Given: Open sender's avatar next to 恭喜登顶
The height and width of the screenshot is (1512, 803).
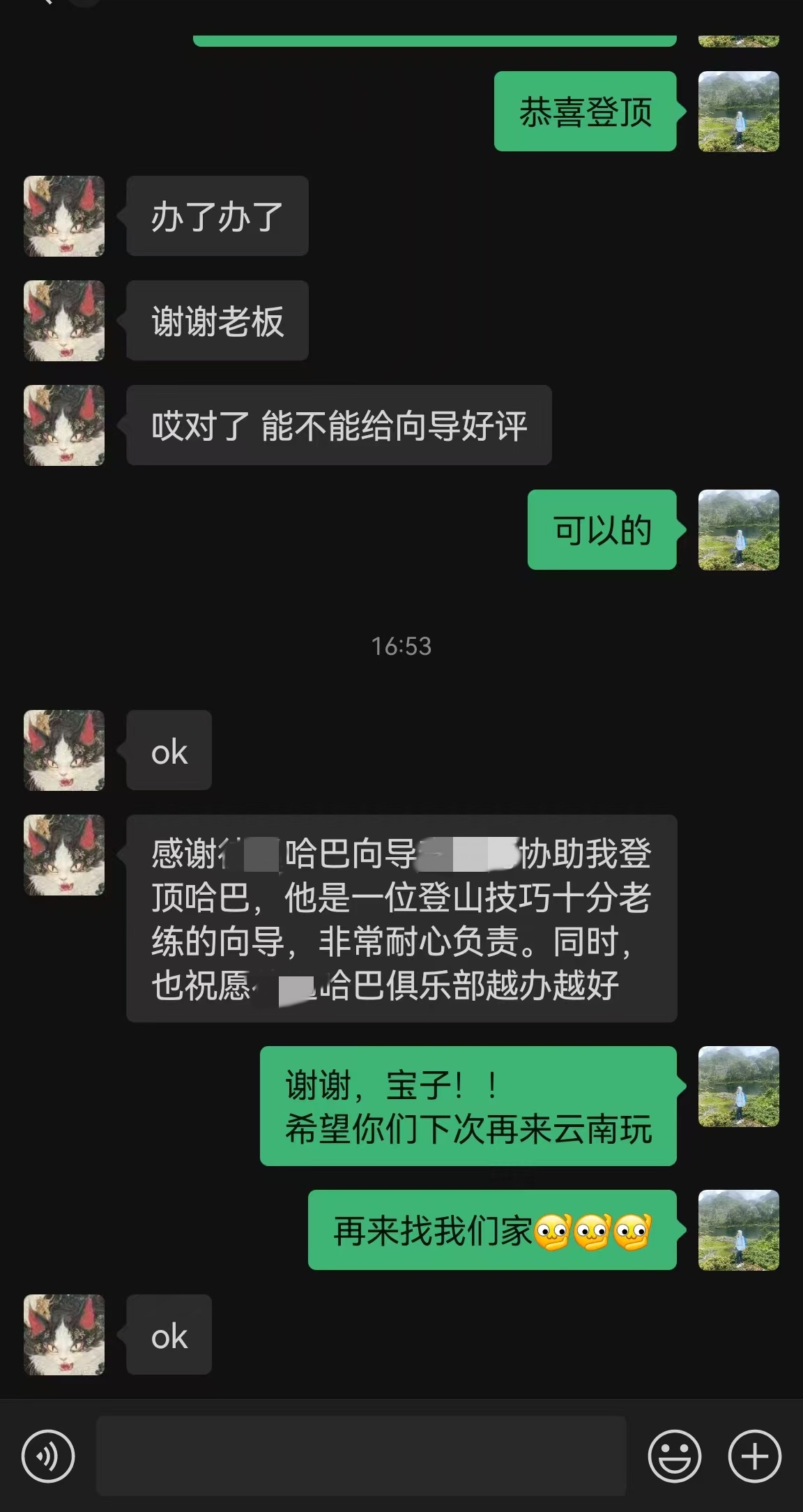Looking at the screenshot, I should coord(739,112).
